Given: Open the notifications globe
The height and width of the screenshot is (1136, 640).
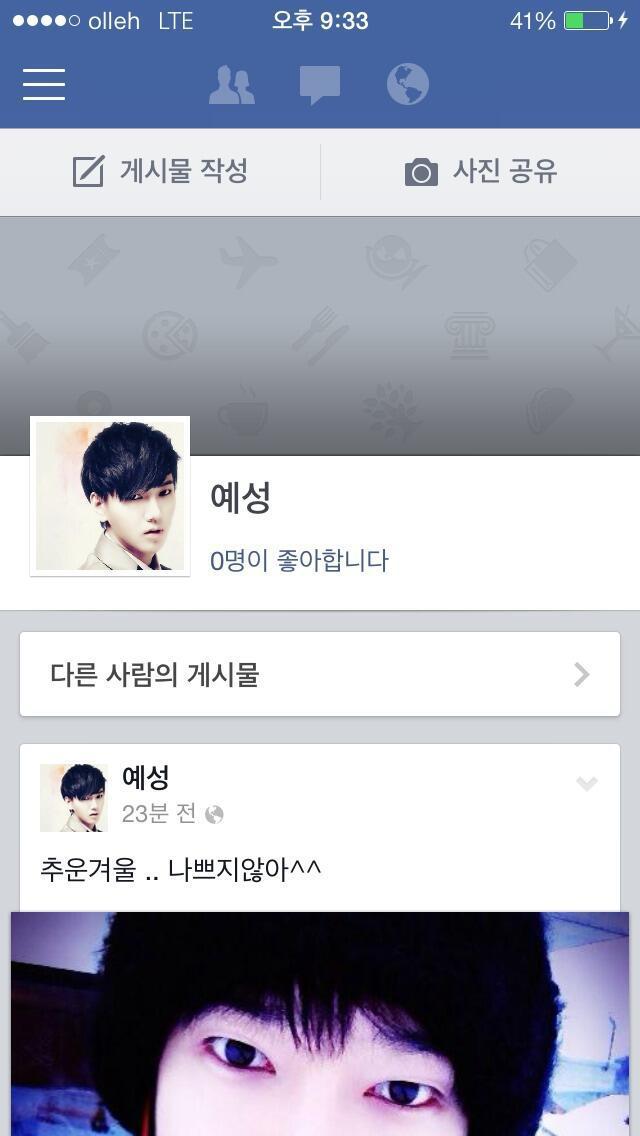Looking at the screenshot, I should 408,85.
